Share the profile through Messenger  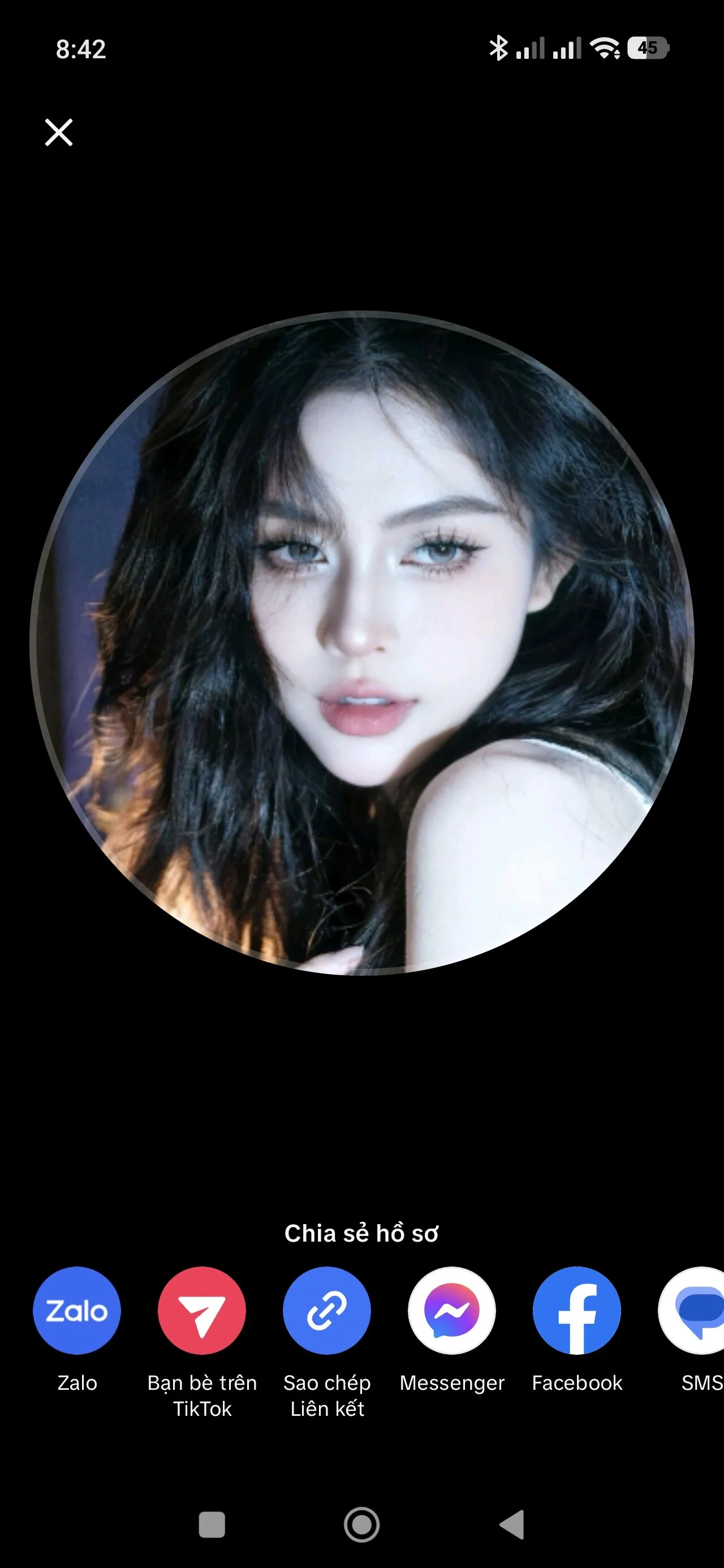pyautogui.click(x=452, y=1311)
